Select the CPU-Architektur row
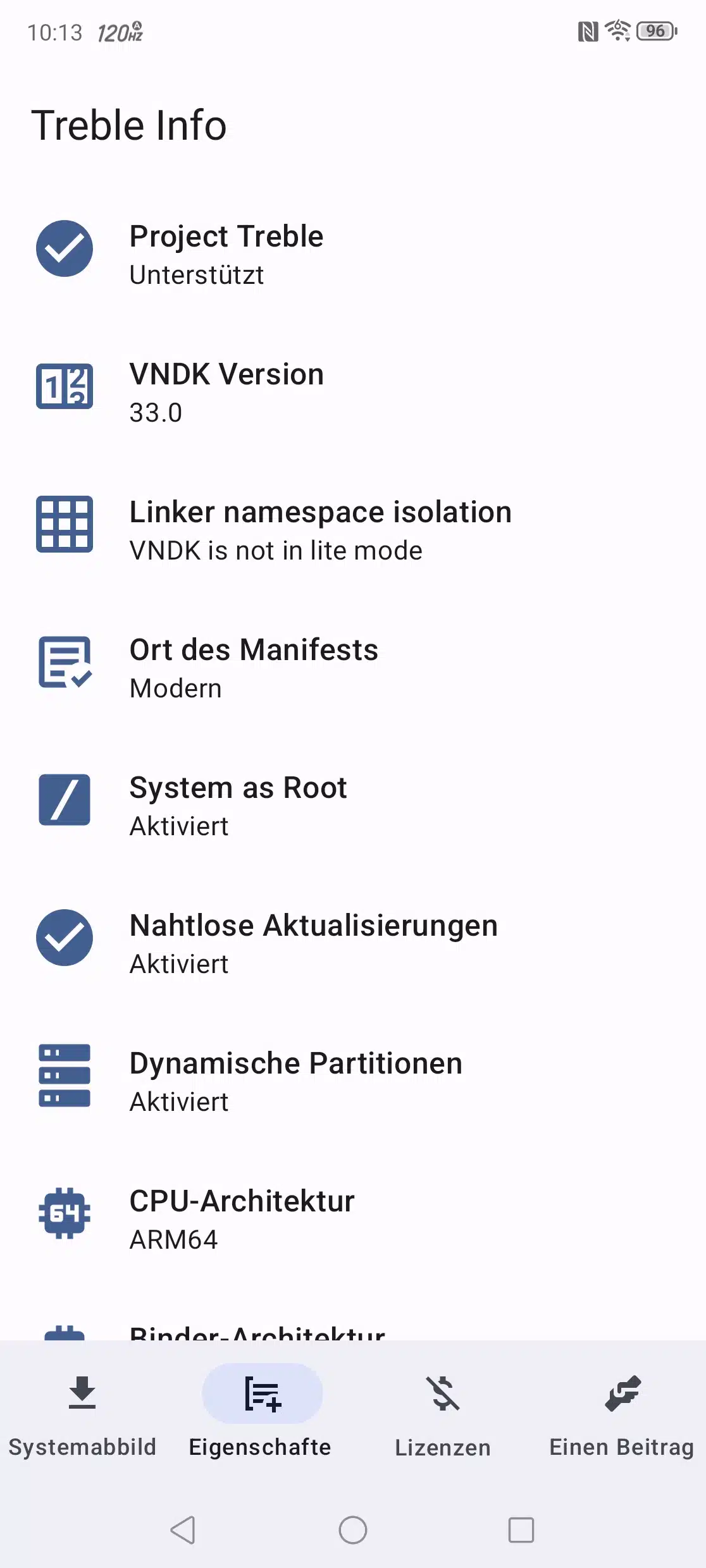The width and height of the screenshot is (706, 1568). [x=353, y=1219]
